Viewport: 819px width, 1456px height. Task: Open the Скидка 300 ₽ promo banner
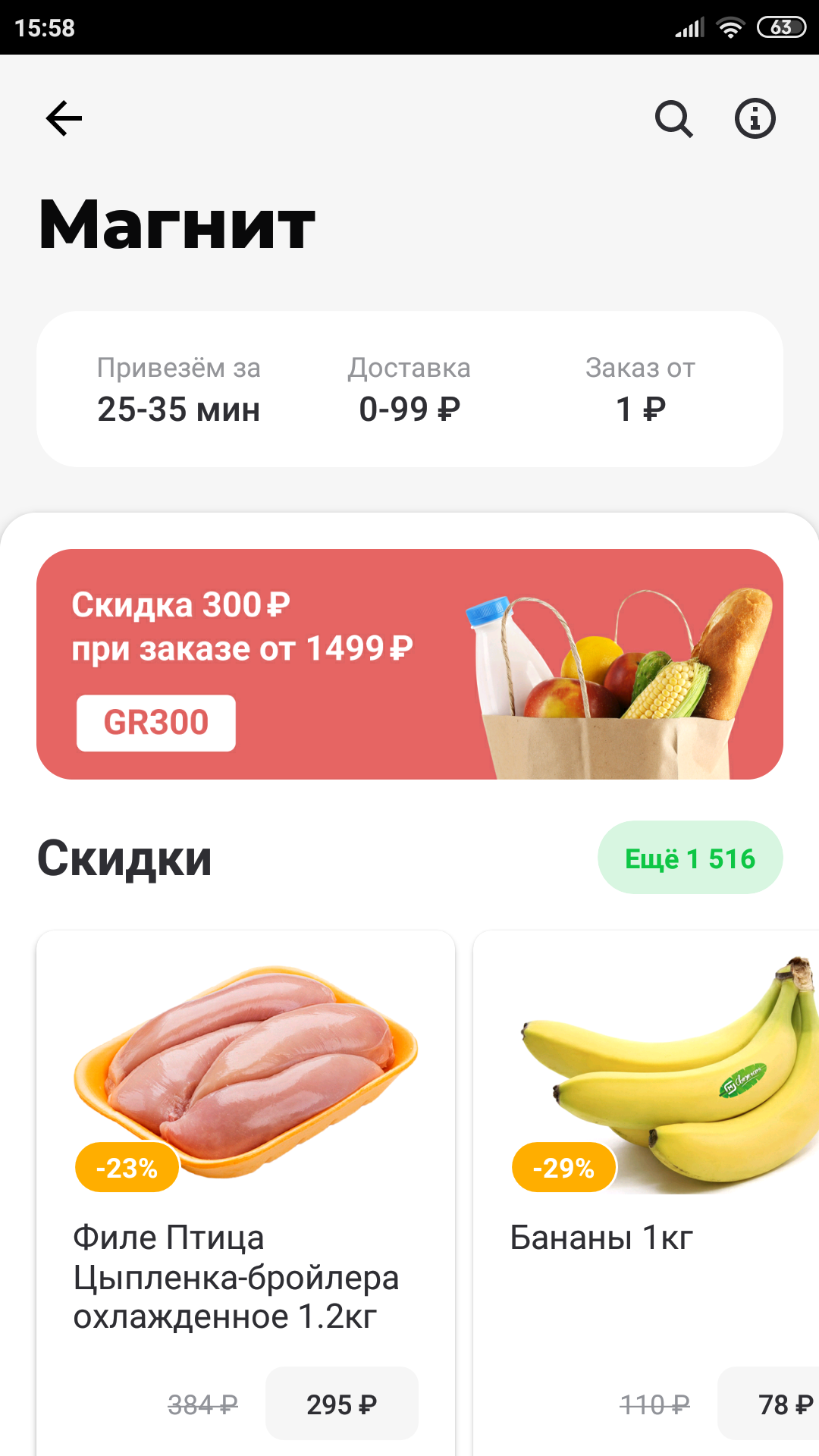(409, 664)
